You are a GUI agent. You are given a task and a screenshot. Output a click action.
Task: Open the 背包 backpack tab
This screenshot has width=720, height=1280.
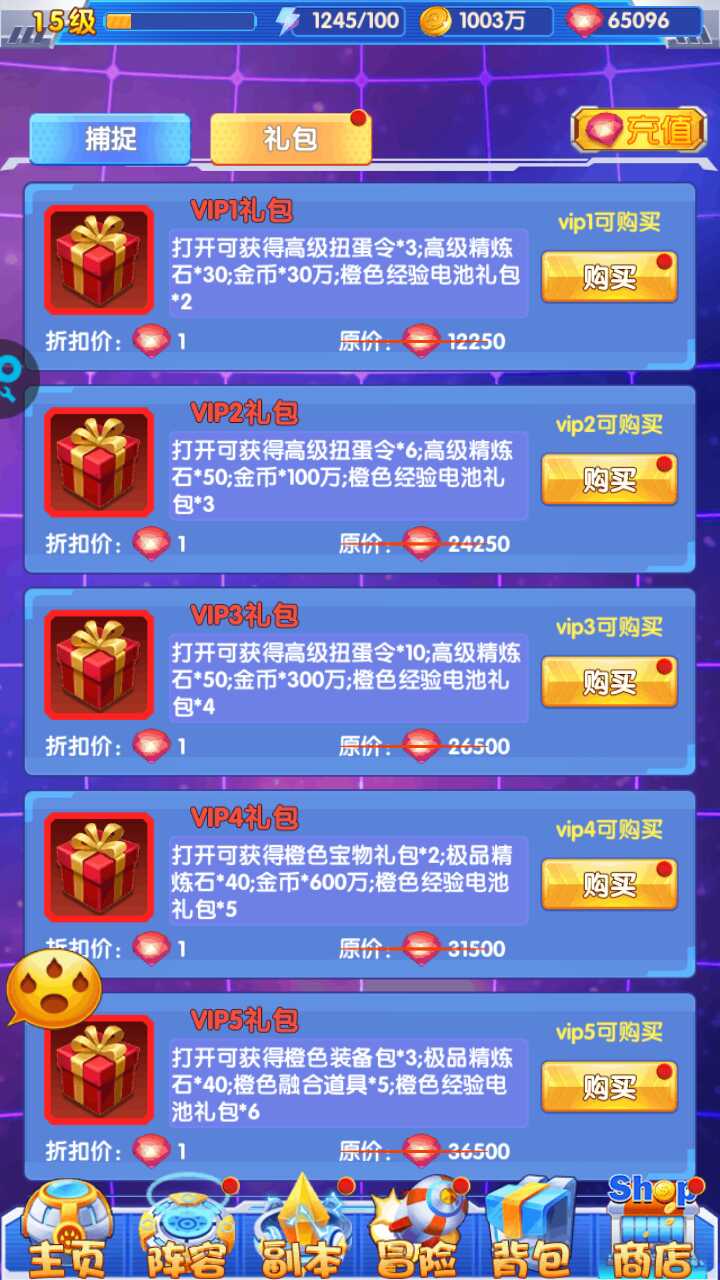(x=530, y=1232)
